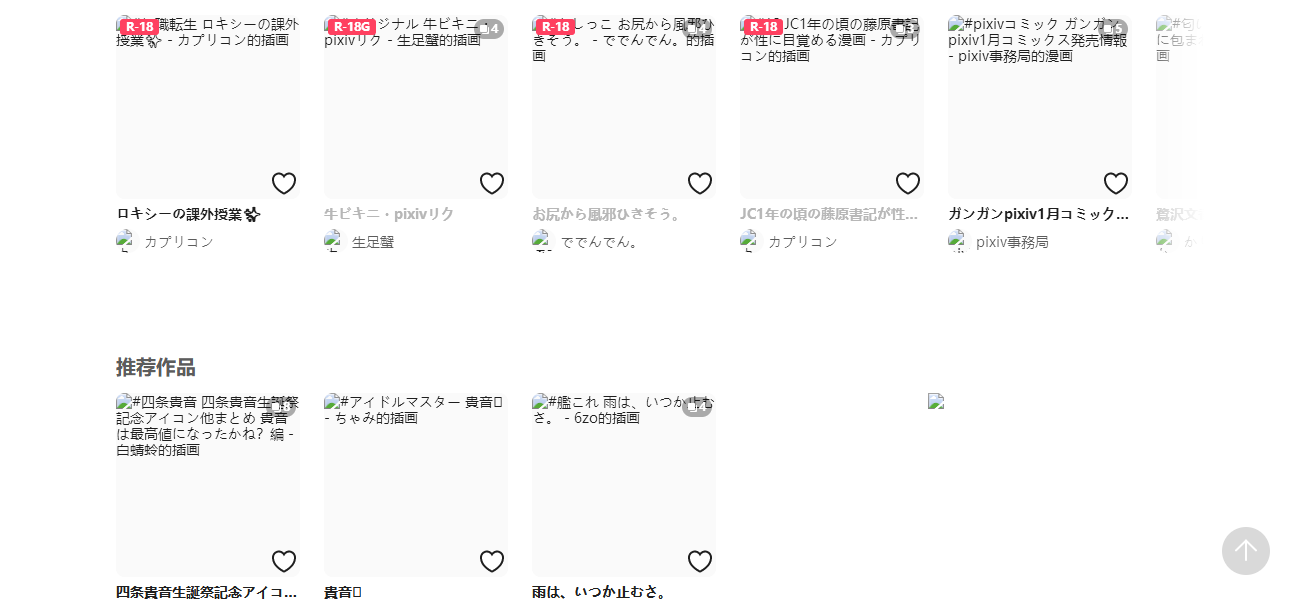View artist 生足蟹's profile

[372, 242]
